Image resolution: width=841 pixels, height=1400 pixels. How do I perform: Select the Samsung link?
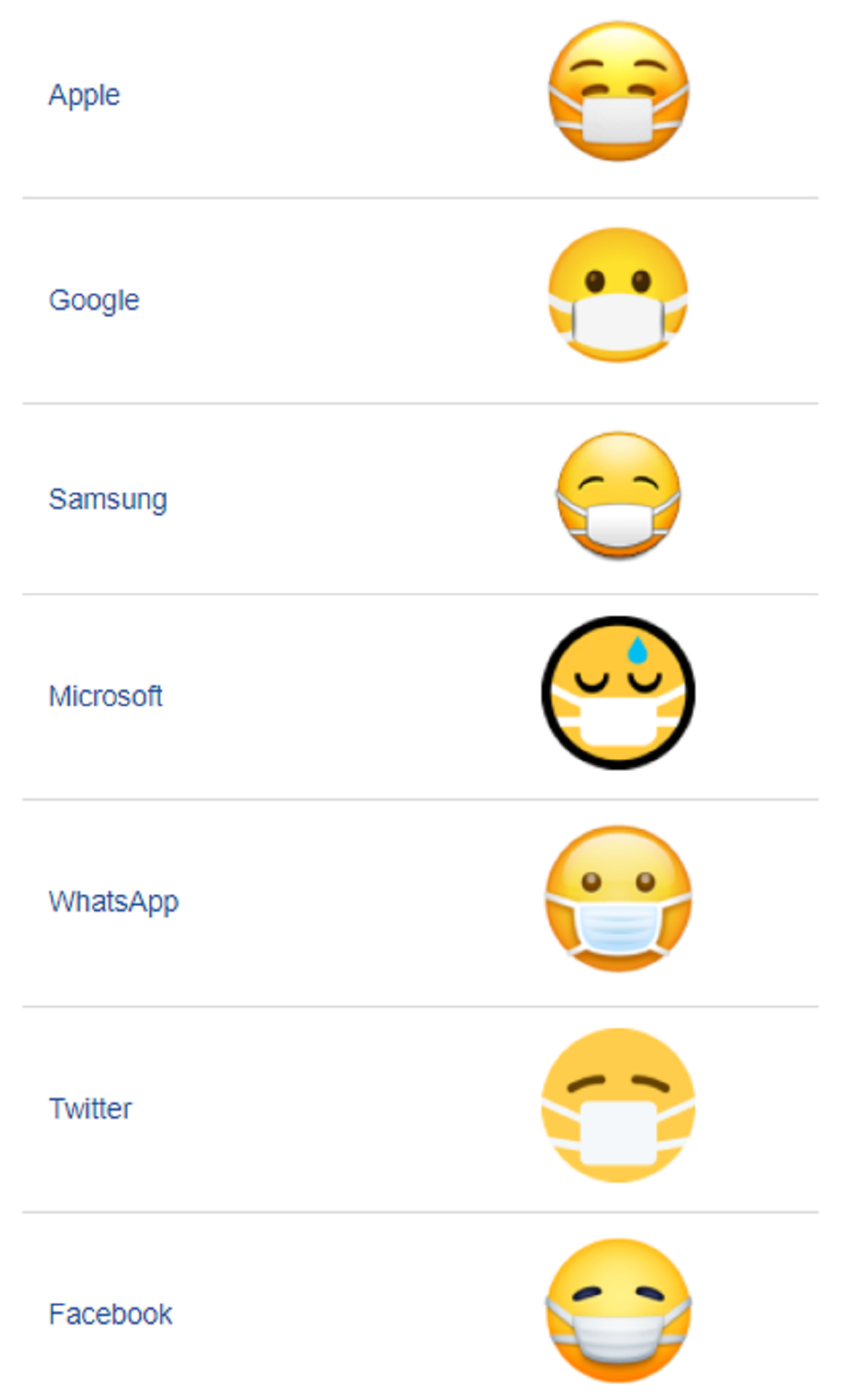click(x=108, y=500)
